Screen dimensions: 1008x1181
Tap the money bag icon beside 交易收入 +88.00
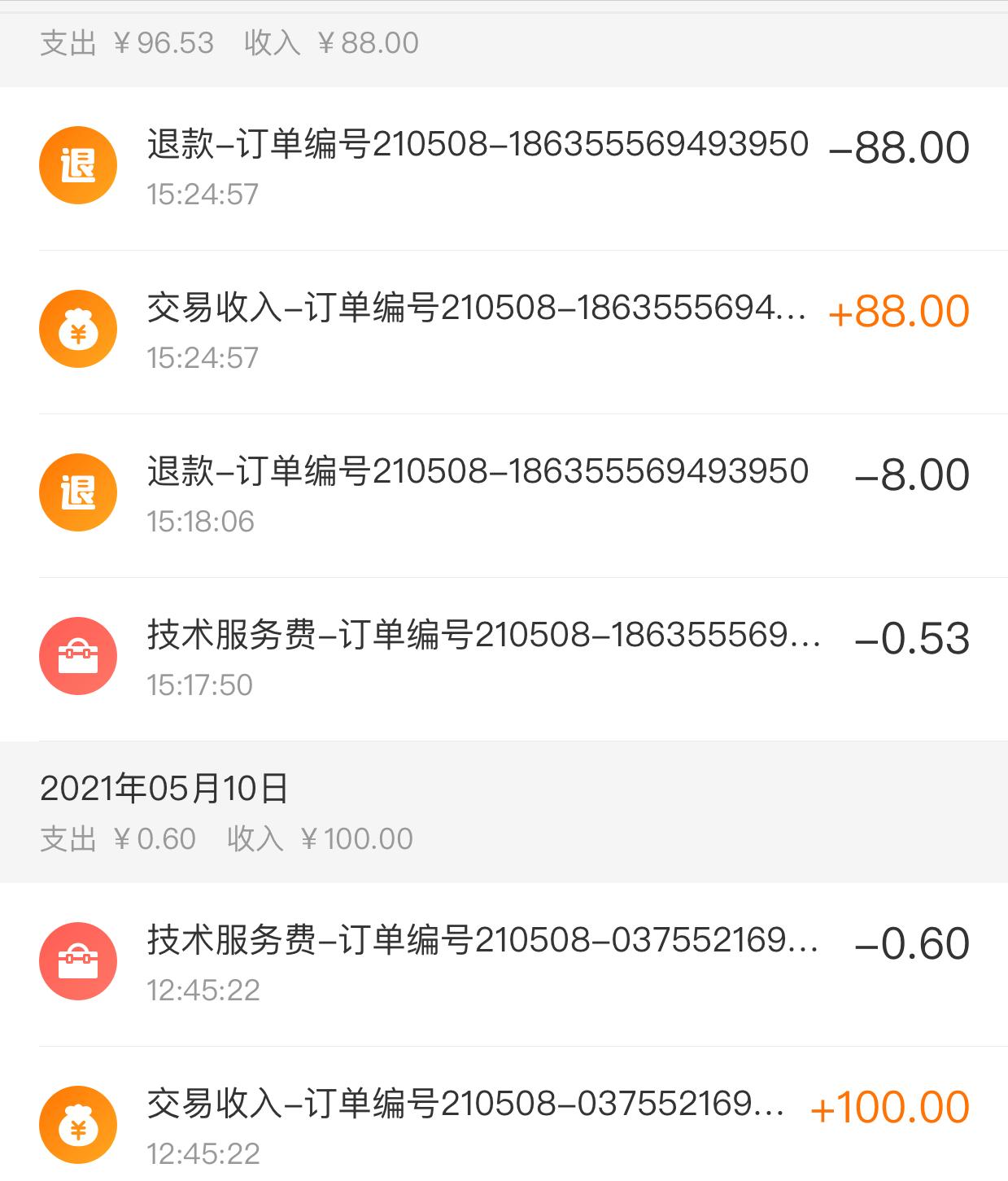(80, 327)
